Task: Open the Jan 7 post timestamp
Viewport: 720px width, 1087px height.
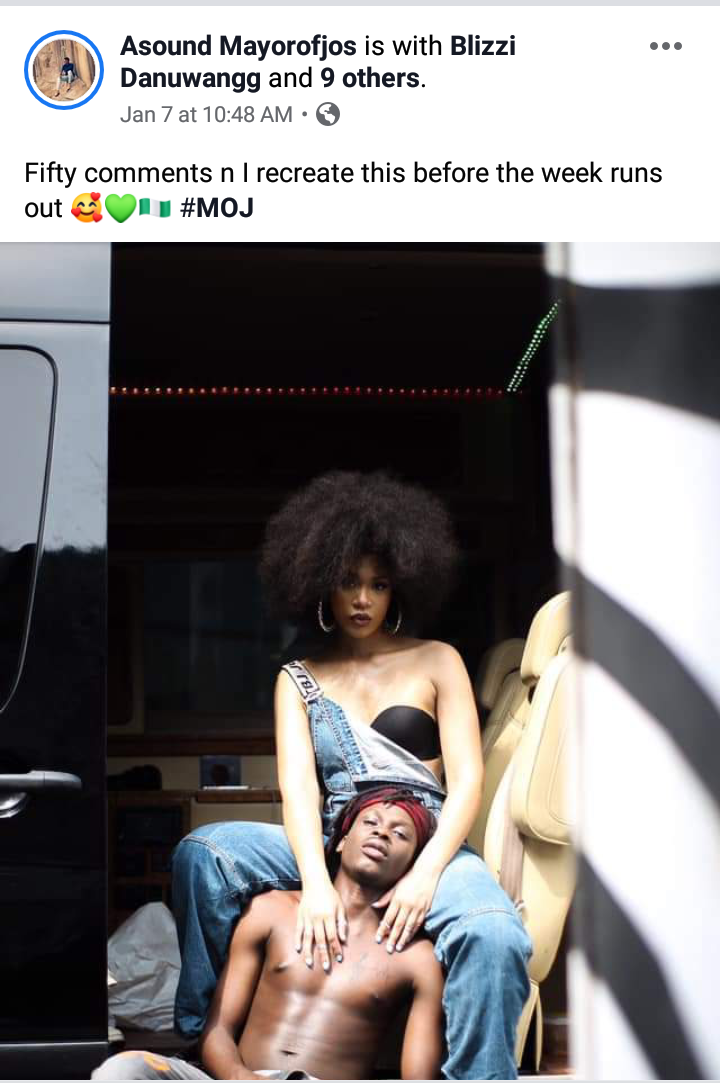Action: (206, 114)
